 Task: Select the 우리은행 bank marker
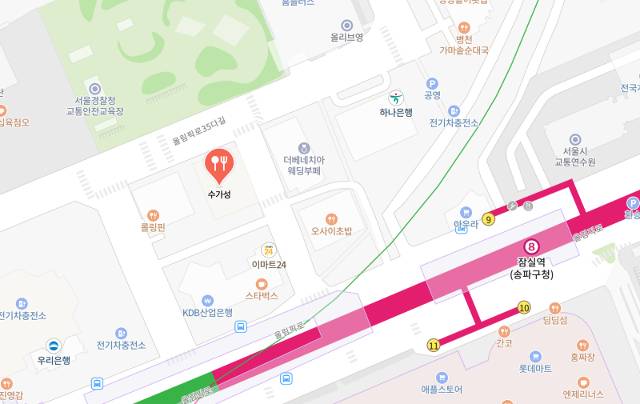(x=51, y=343)
